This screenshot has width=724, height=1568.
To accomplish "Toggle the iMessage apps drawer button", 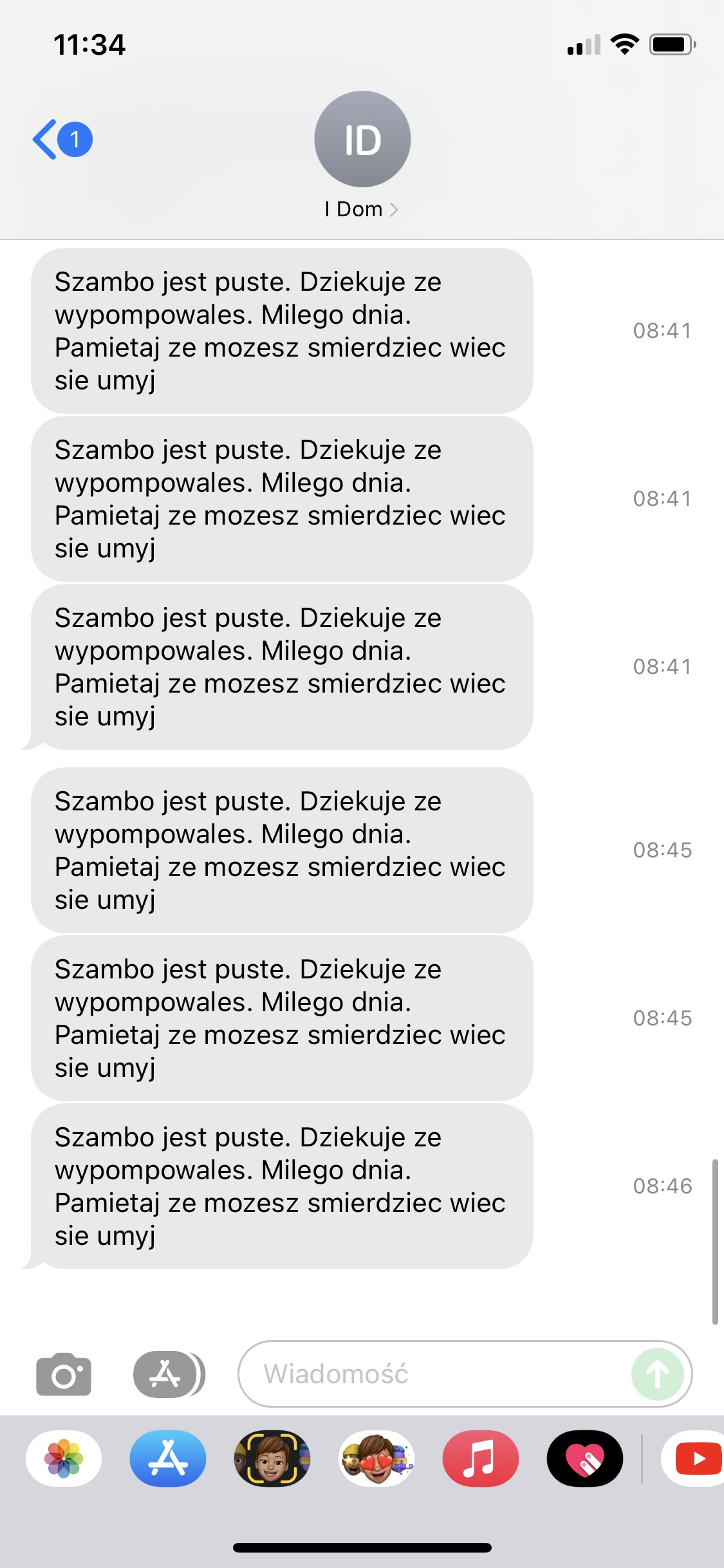I will point(167,1374).
